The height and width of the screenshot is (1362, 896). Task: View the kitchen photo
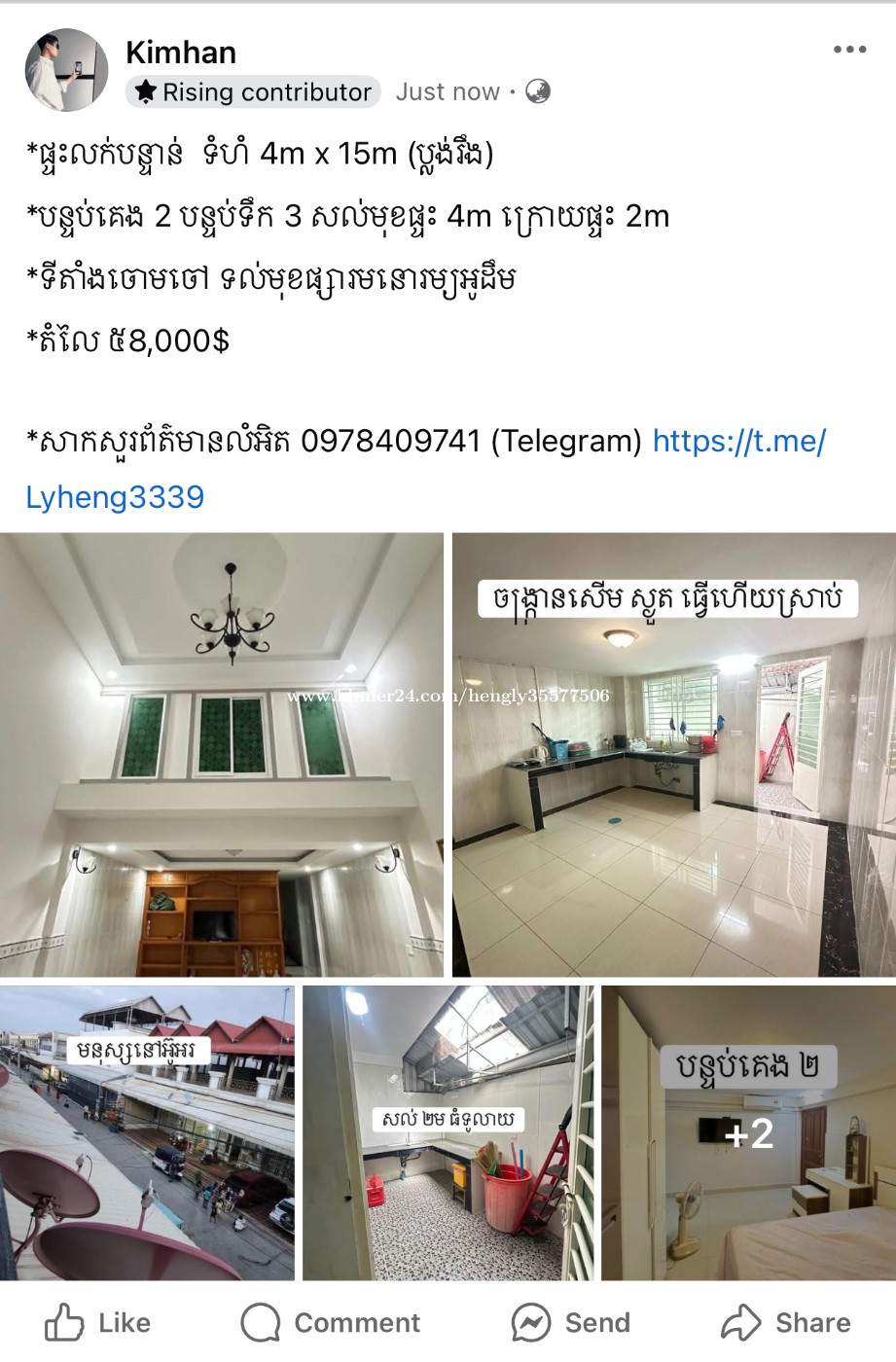click(673, 755)
